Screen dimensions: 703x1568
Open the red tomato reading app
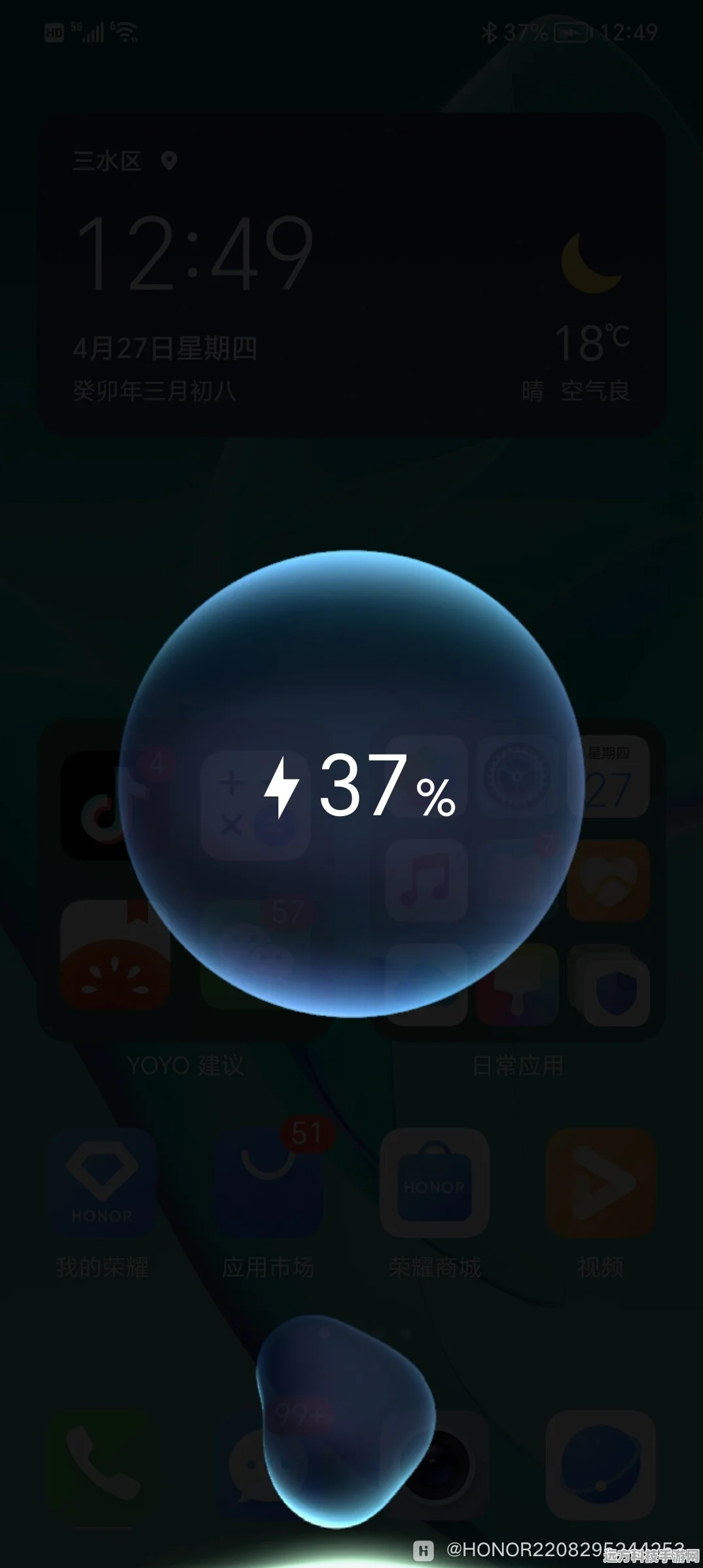(115, 956)
